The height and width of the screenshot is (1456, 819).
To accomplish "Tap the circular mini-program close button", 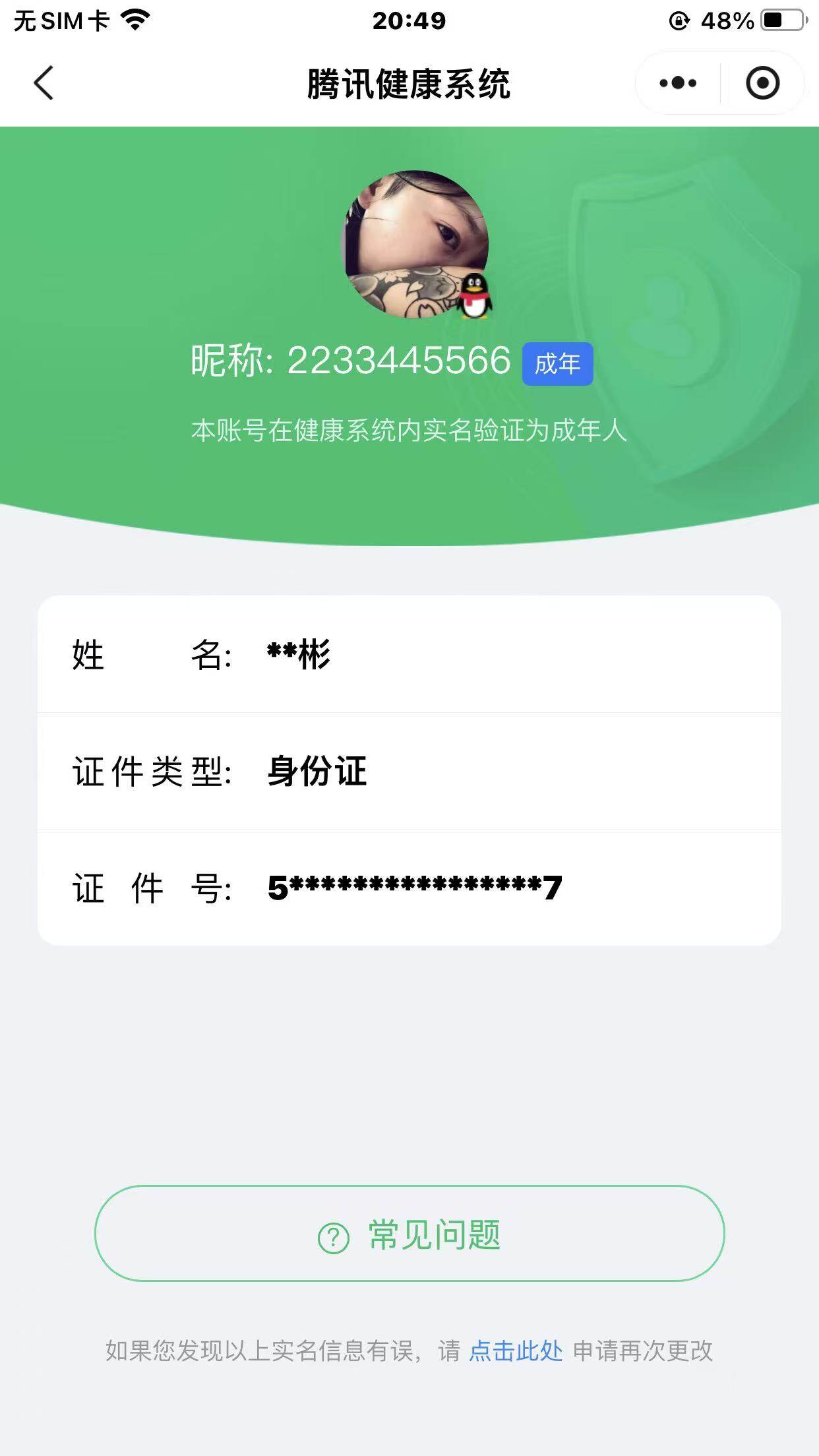I will pos(762,83).
